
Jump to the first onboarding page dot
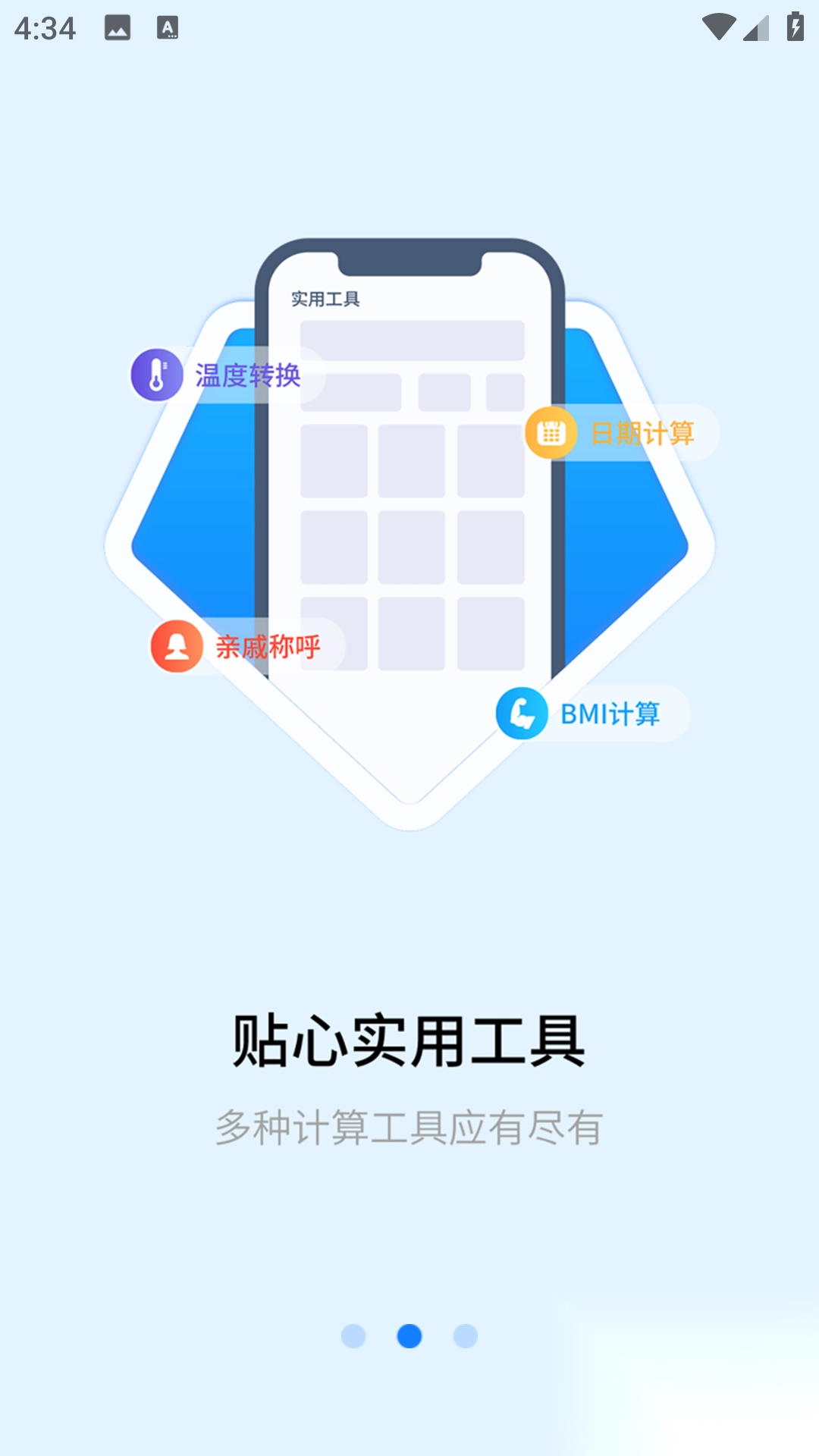(353, 1336)
